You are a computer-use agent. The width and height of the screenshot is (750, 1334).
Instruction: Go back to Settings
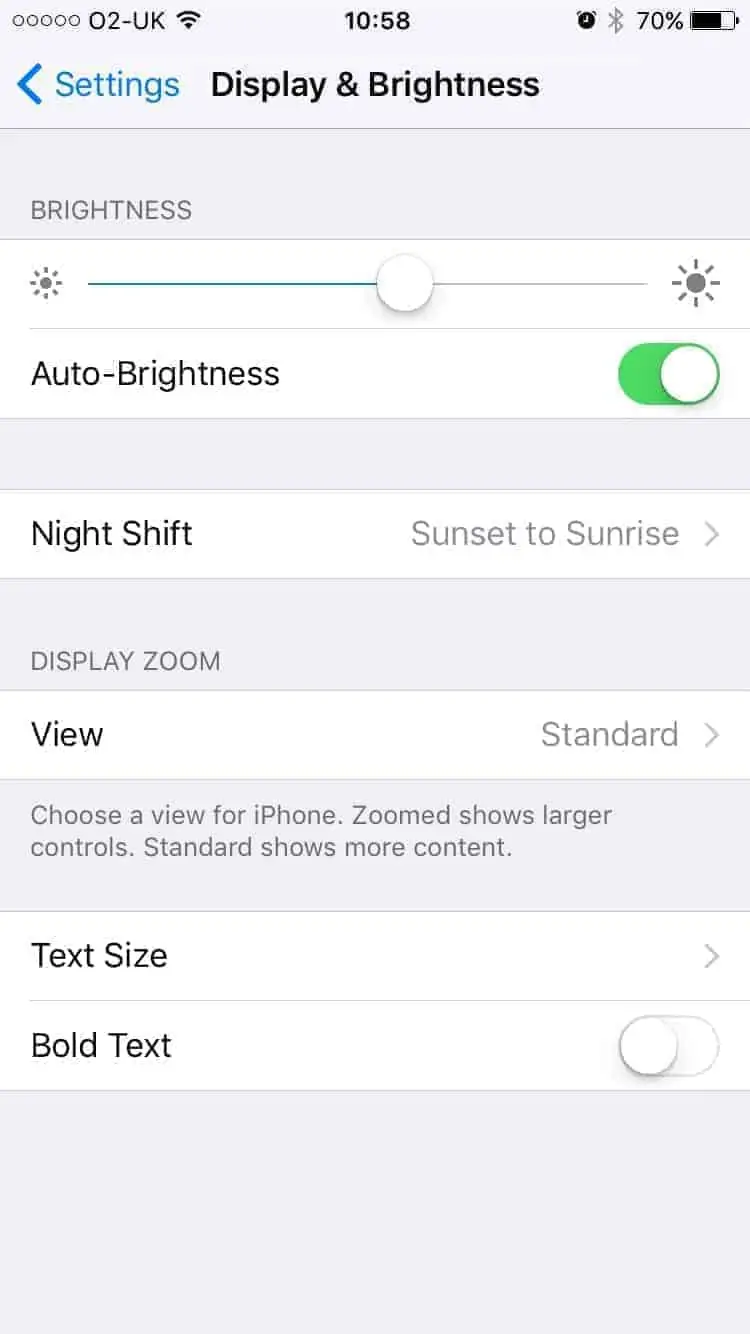point(98,85)
